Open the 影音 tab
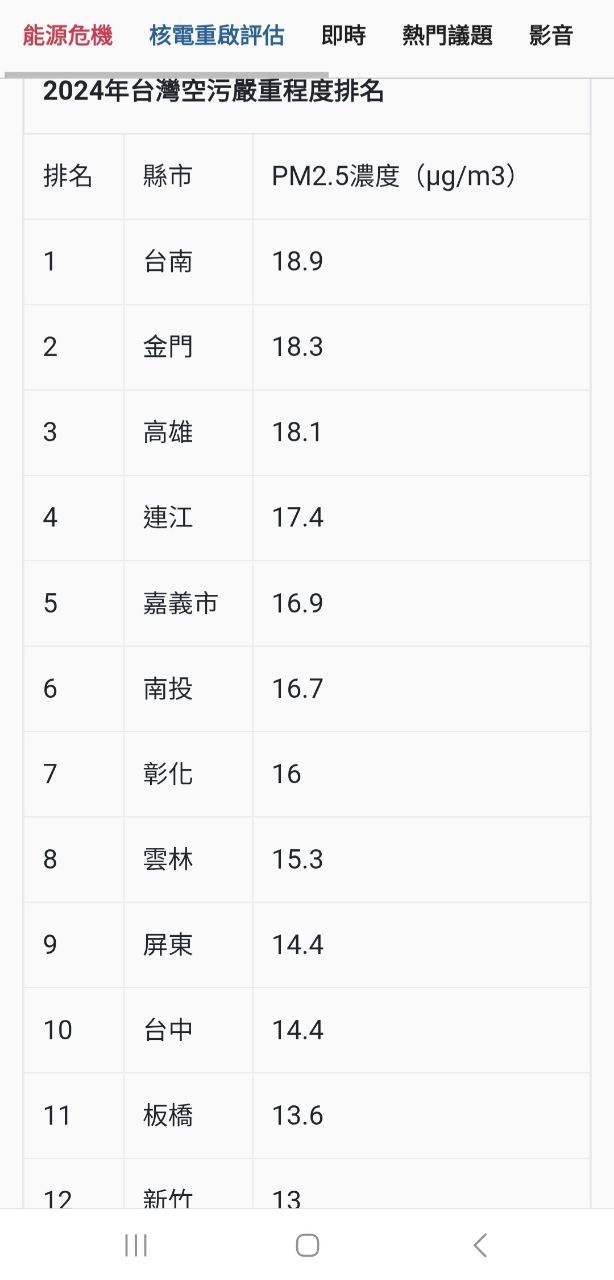 pyautogui.click(x=551, y=37)
